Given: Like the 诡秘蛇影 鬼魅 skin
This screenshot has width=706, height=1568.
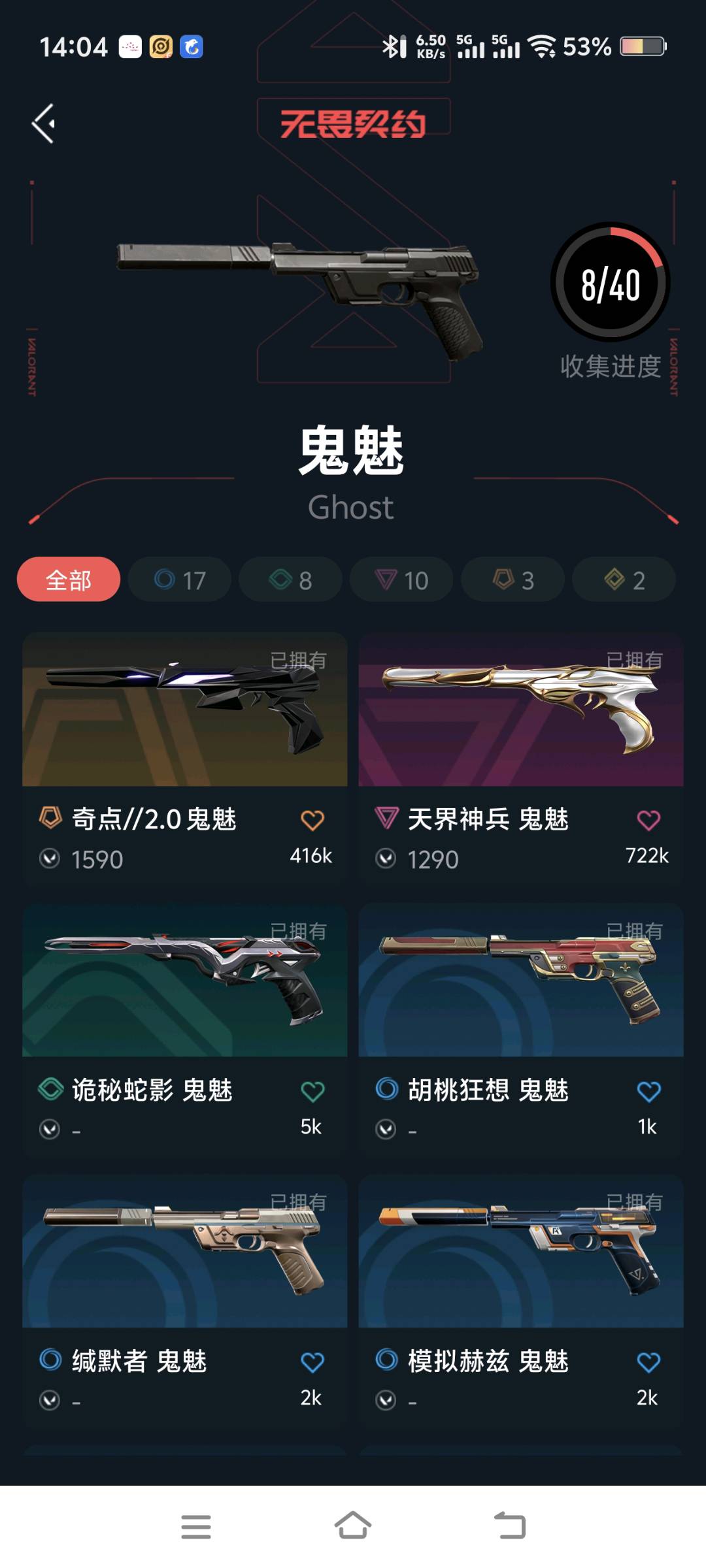Looking at the screenshot, I should click(312, 1091).
